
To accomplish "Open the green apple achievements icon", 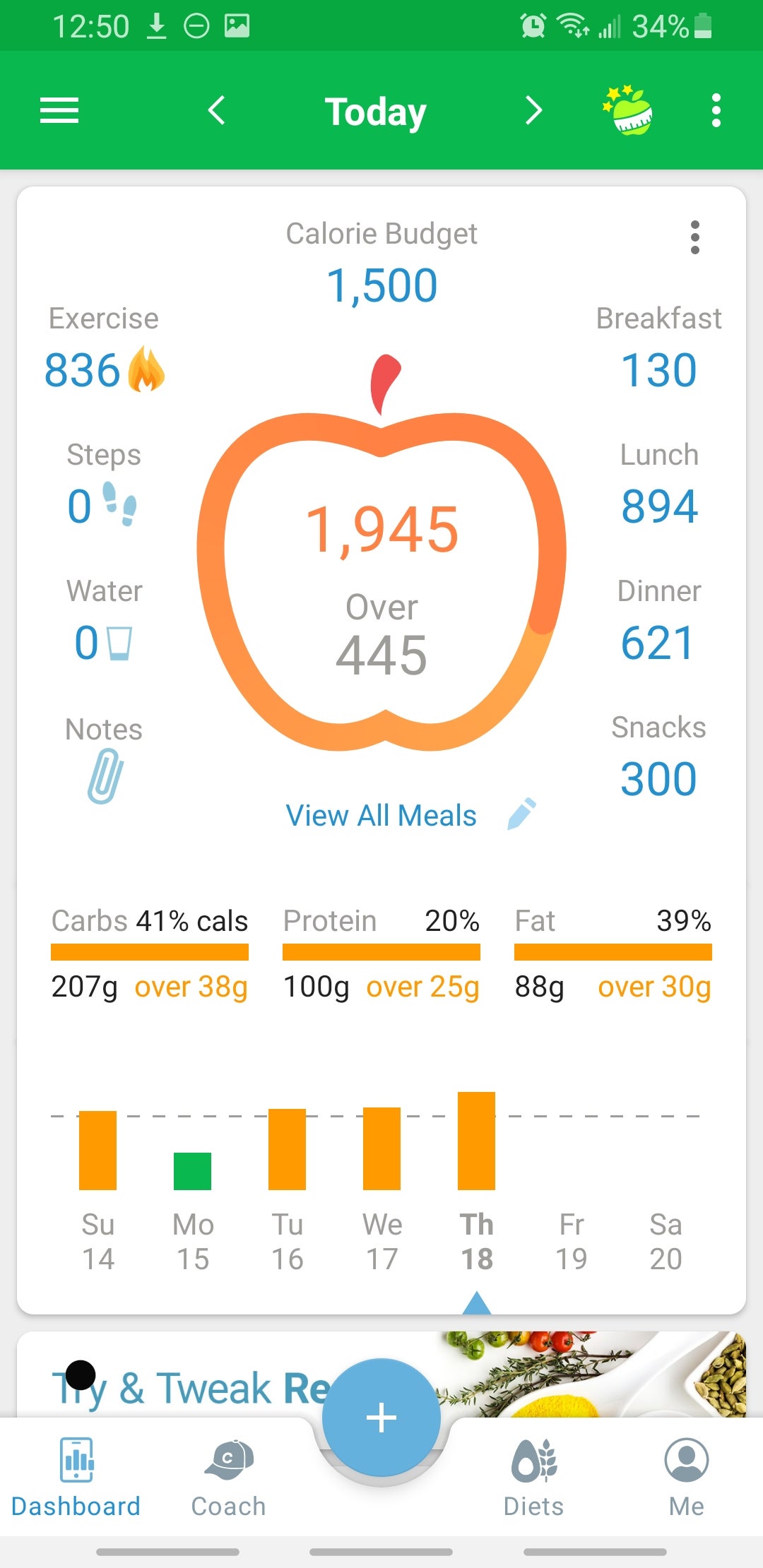I will click(x=628, y=111).
